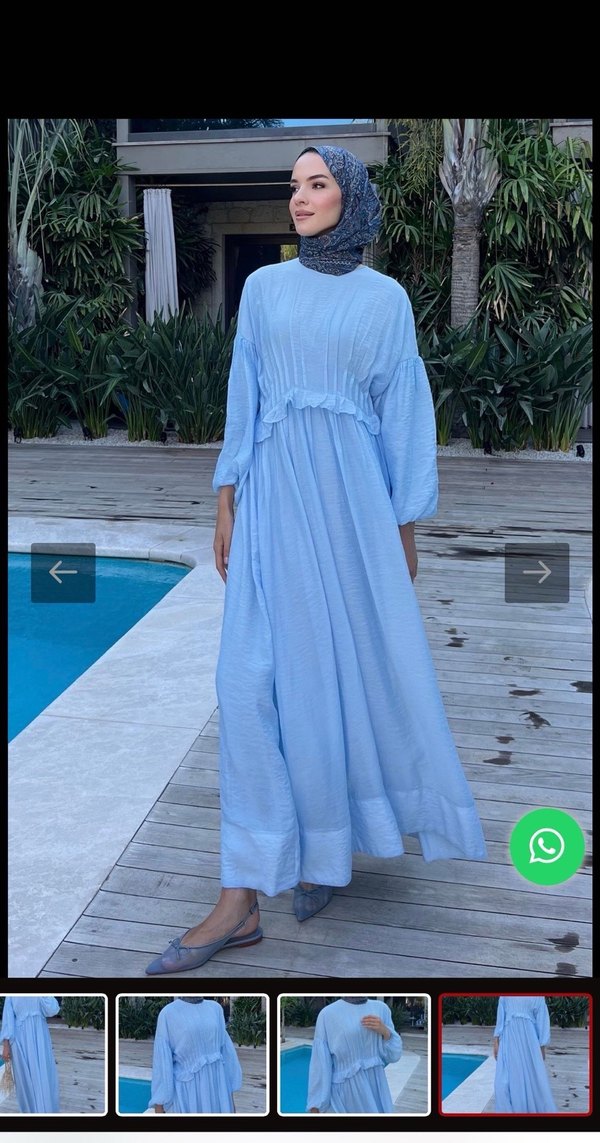Open the thumbnail with hand raised to chest

[x=354, y=1054]
